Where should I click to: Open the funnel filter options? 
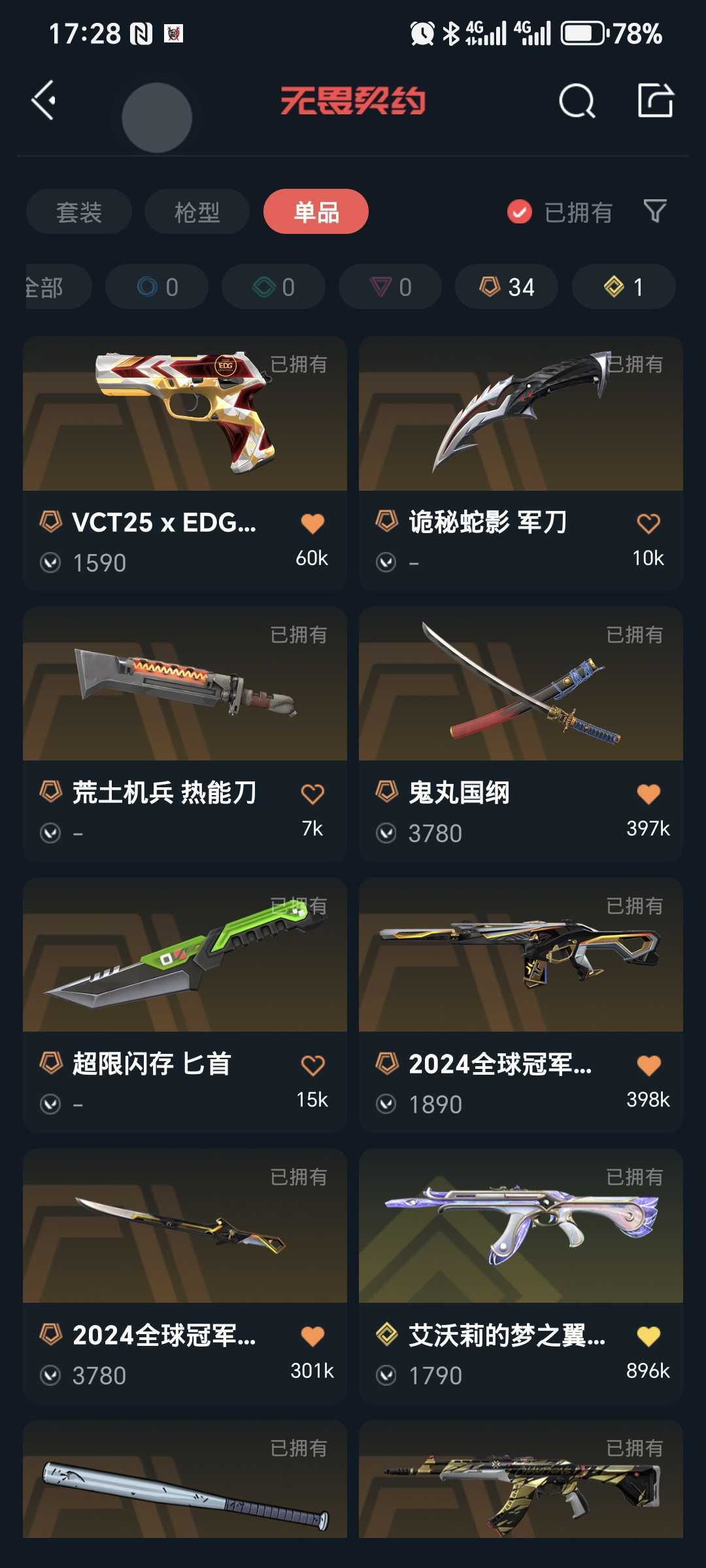(x=655, y=211)
